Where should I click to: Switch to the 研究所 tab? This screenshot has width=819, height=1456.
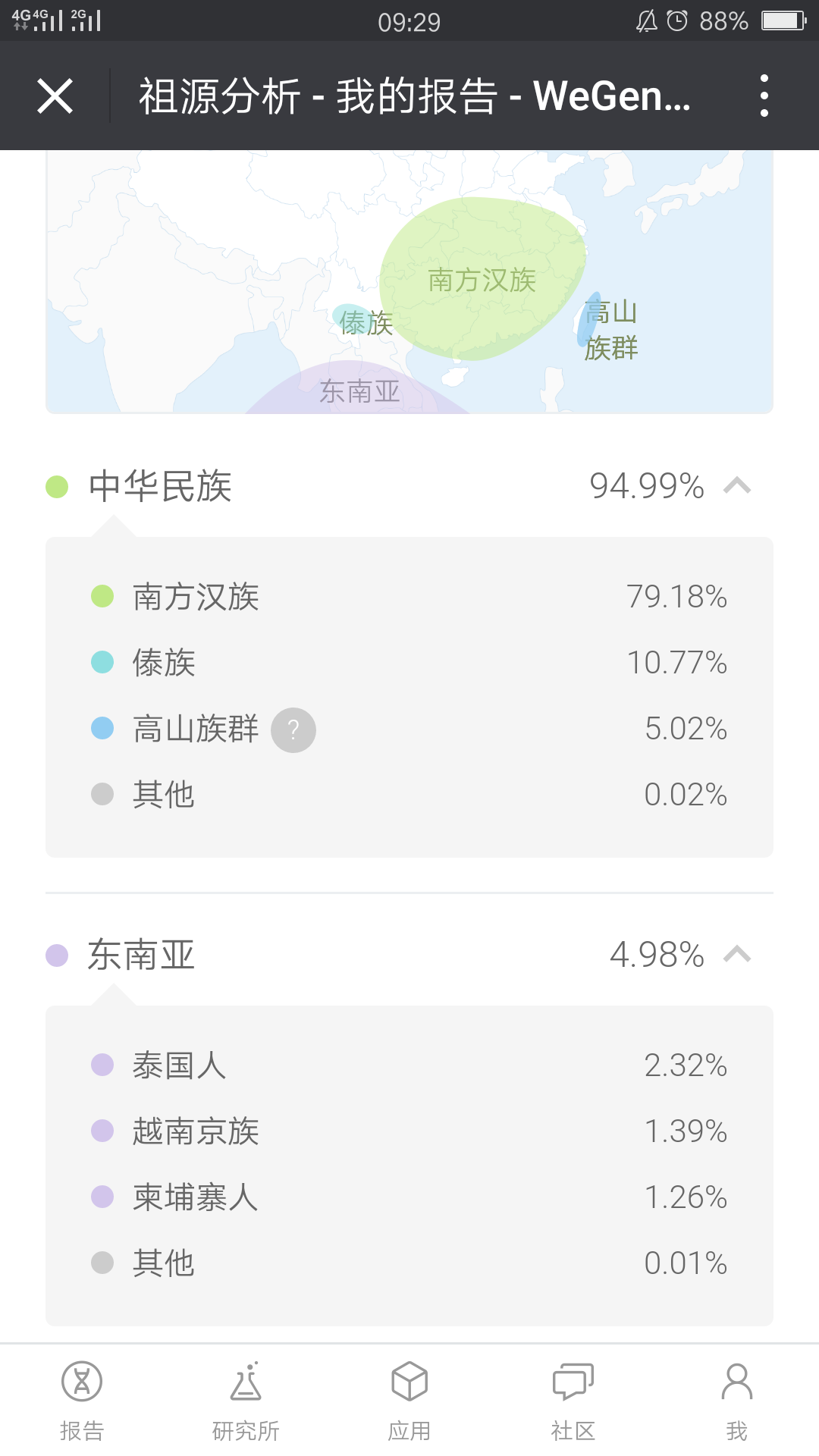[246, 1401]
